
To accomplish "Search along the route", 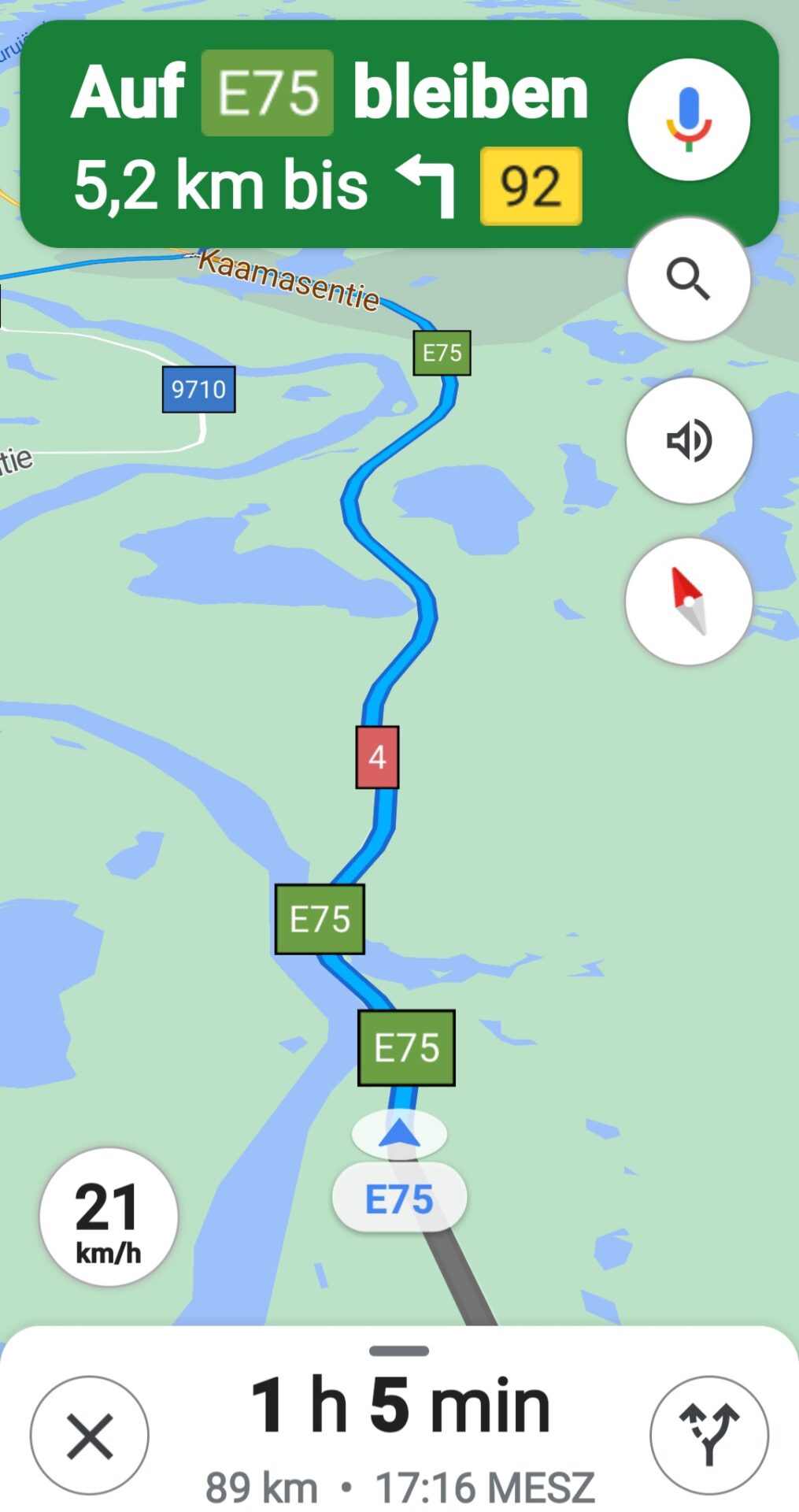I will (688, 280).
